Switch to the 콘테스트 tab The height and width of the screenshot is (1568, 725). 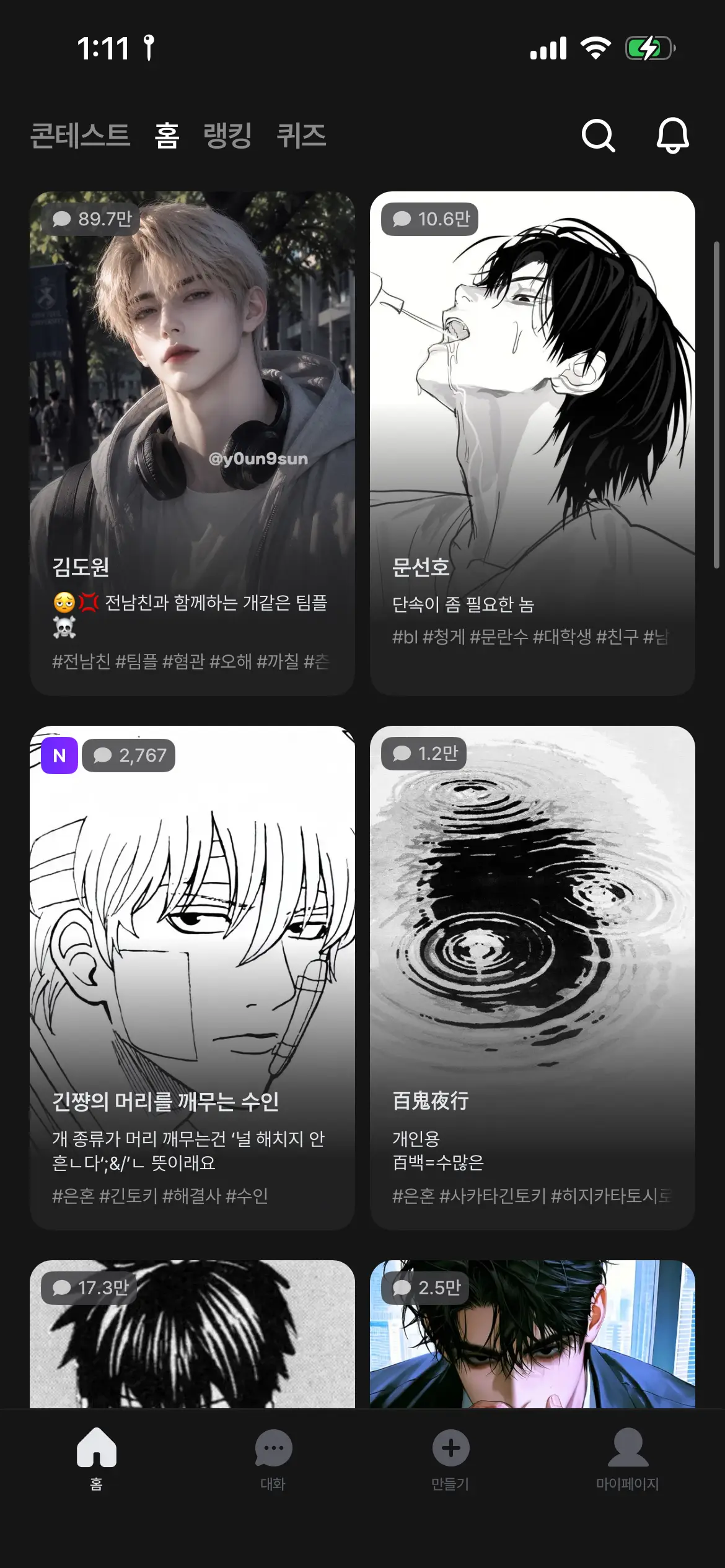click(x=81, y=135)
